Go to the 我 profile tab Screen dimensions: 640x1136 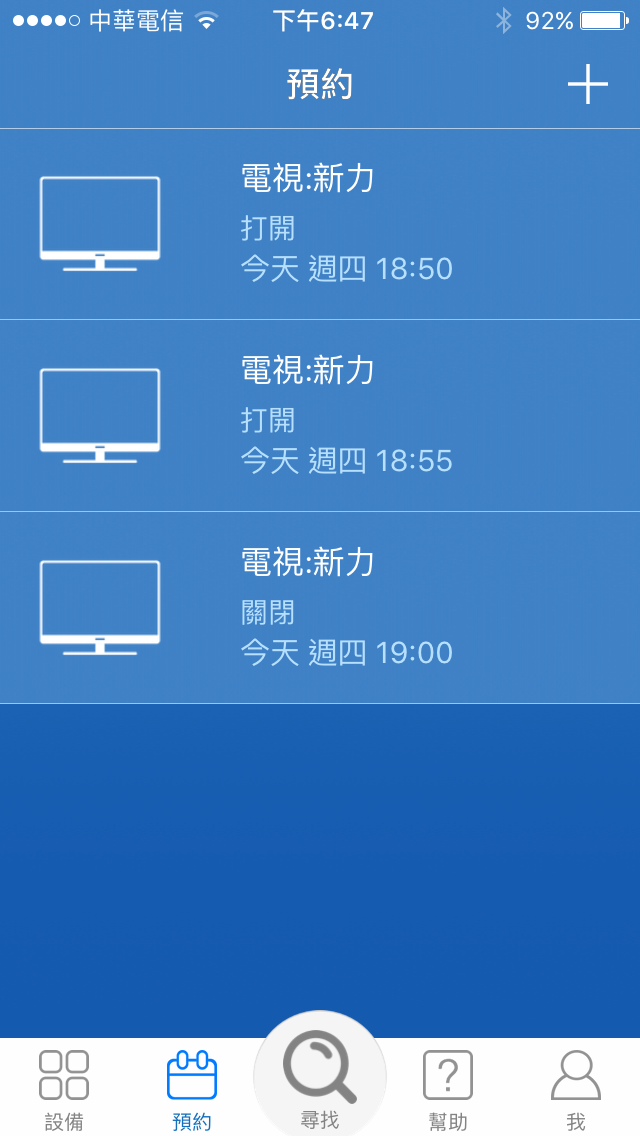click(575, 1089)
